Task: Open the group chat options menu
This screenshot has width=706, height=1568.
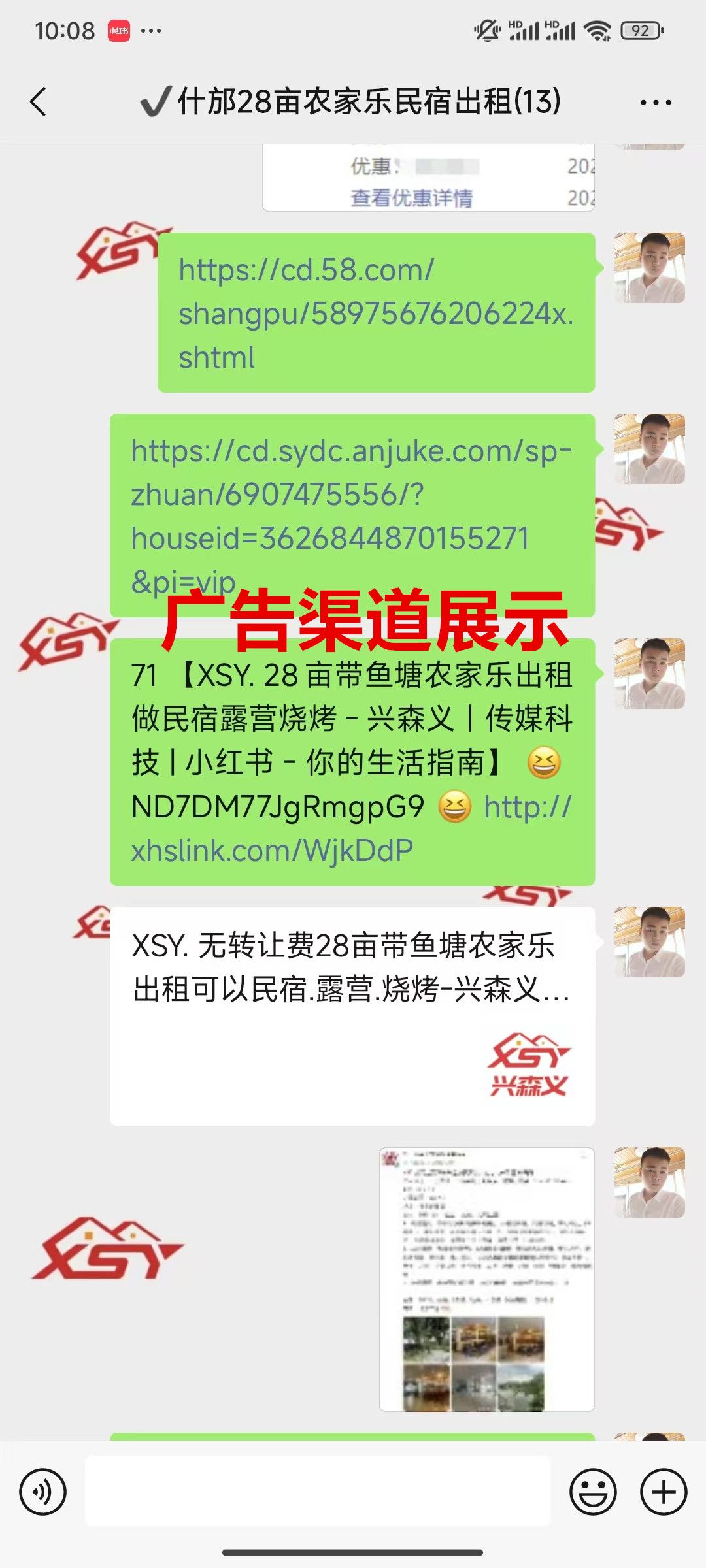Action: [x=655, y=103]
